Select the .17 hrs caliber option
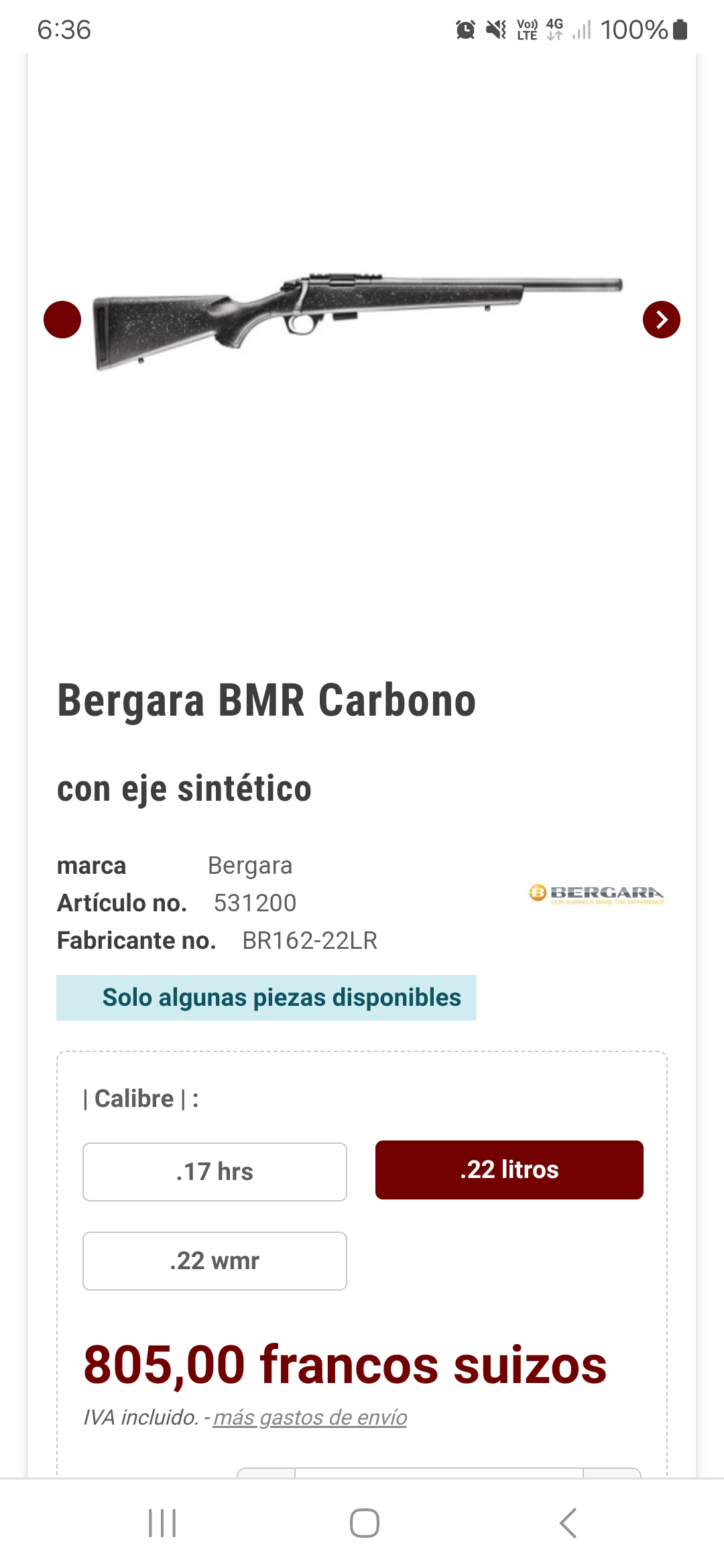Screen dimensions: 724x1568 pyautogui.click(x=215, y=1171)
